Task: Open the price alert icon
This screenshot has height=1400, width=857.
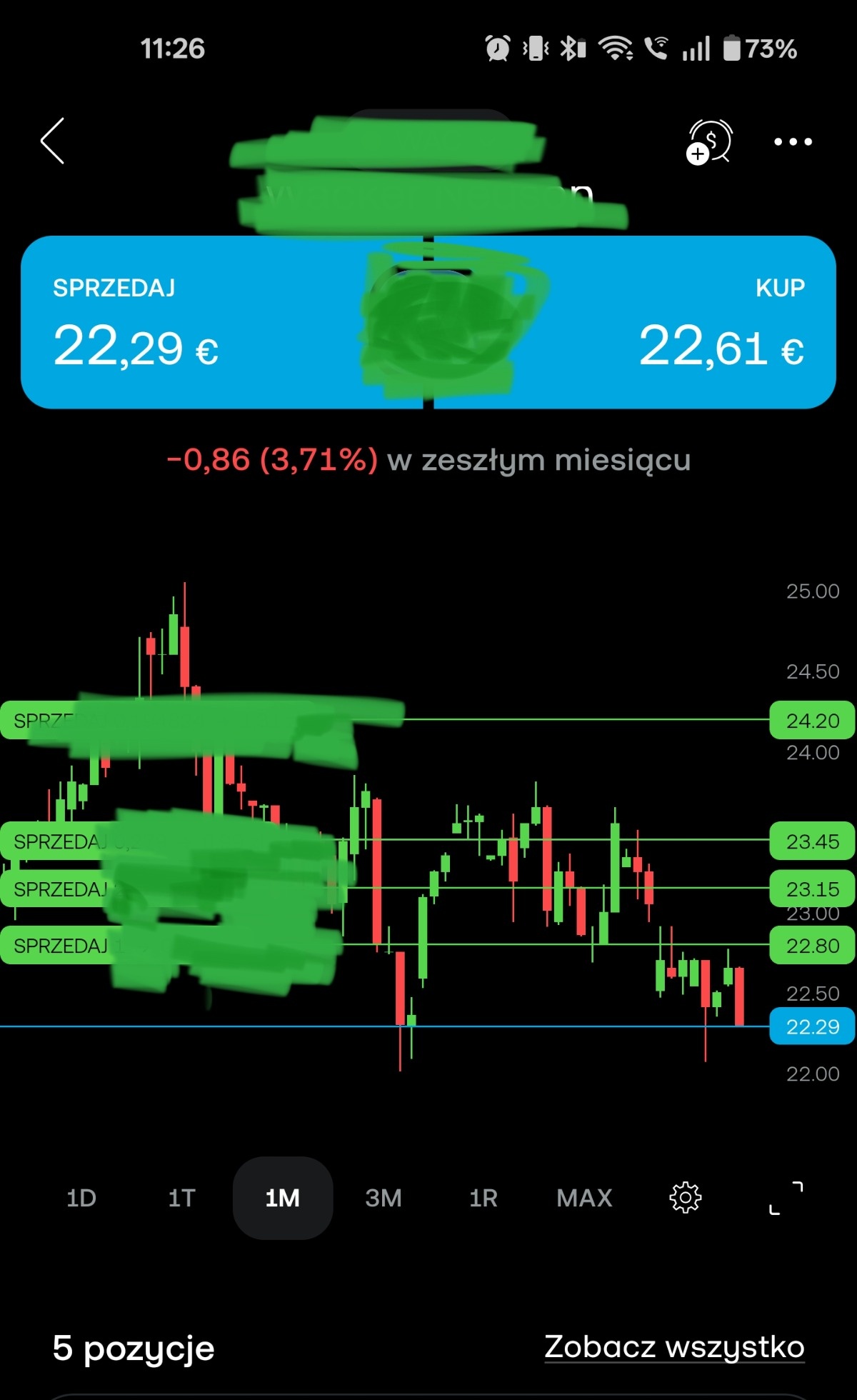Action: pyautogui.click(x=709, y=141)
